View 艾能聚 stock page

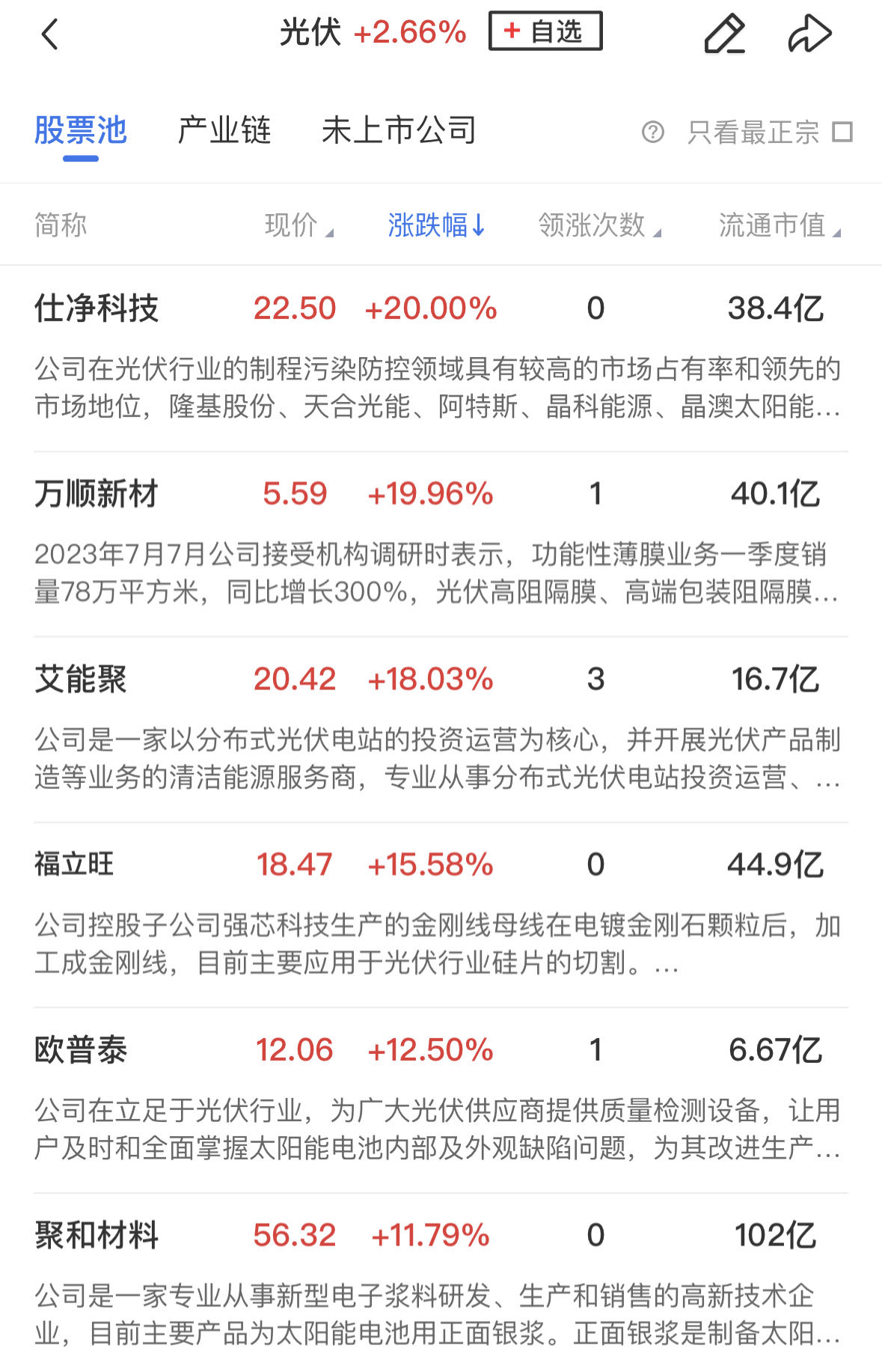coord(81,680)
